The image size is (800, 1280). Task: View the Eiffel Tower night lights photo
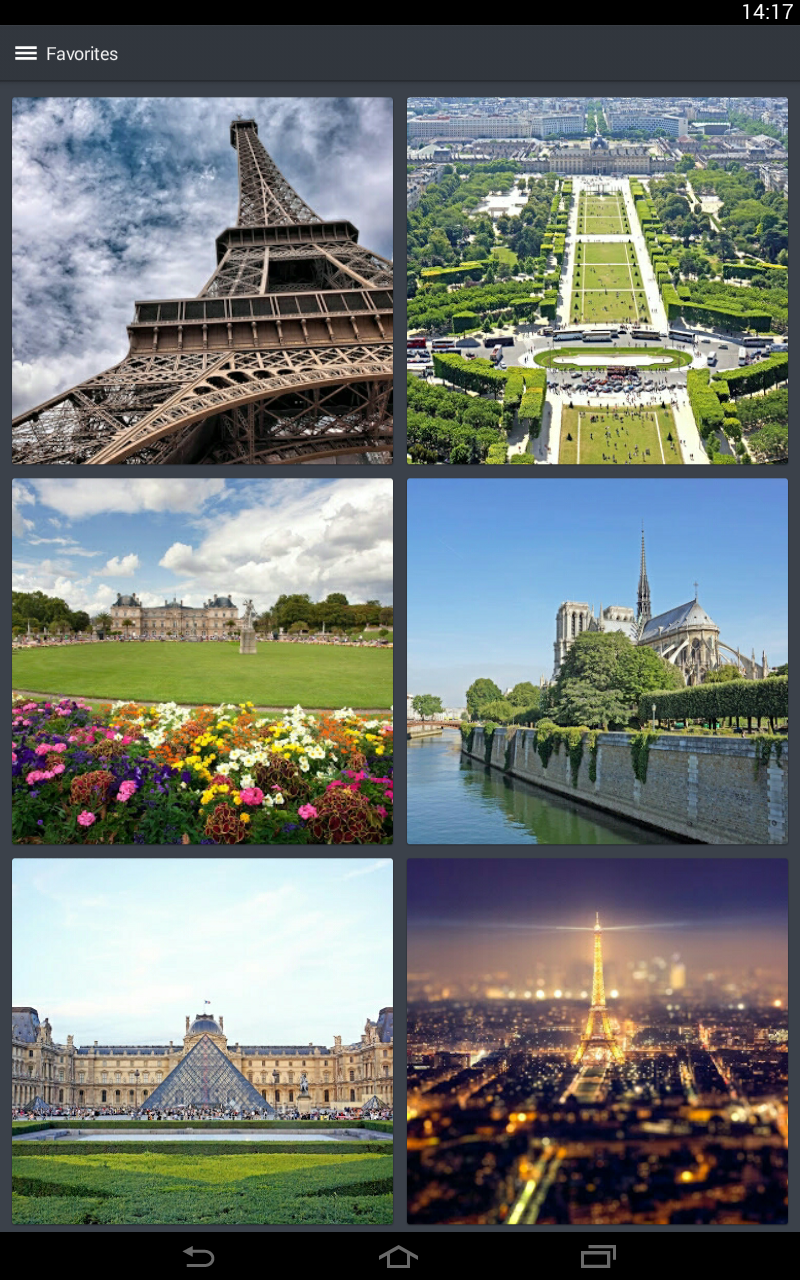click(x=597, y=1041)
